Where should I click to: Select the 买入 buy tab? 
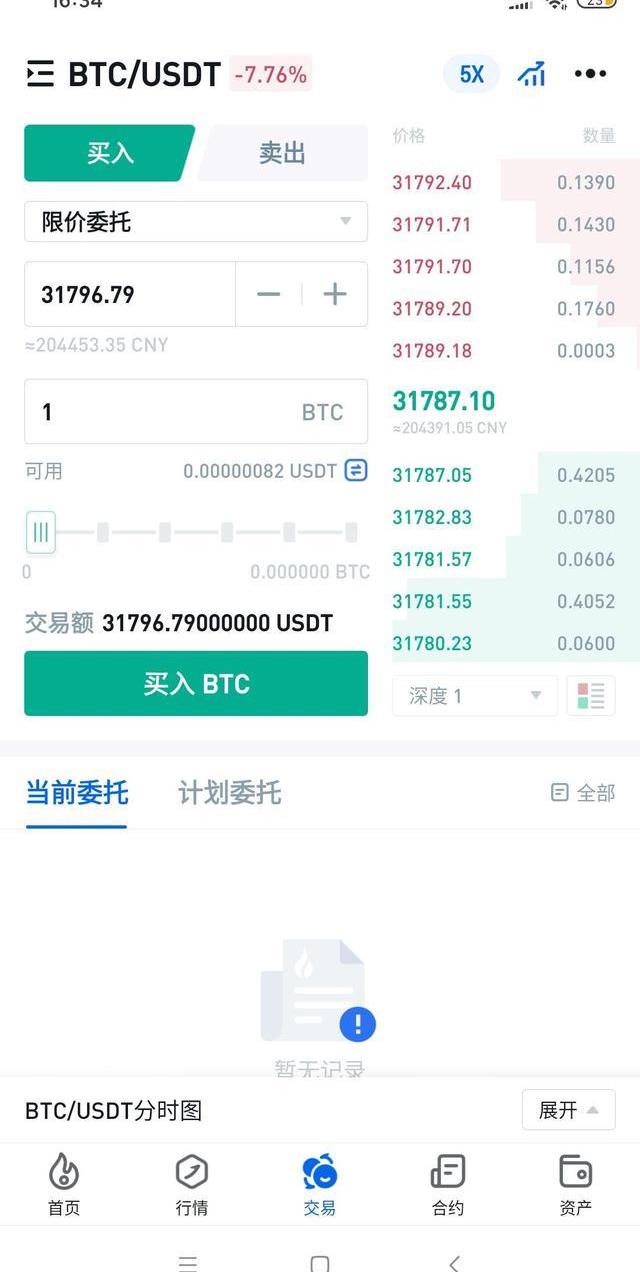(109, 153)
